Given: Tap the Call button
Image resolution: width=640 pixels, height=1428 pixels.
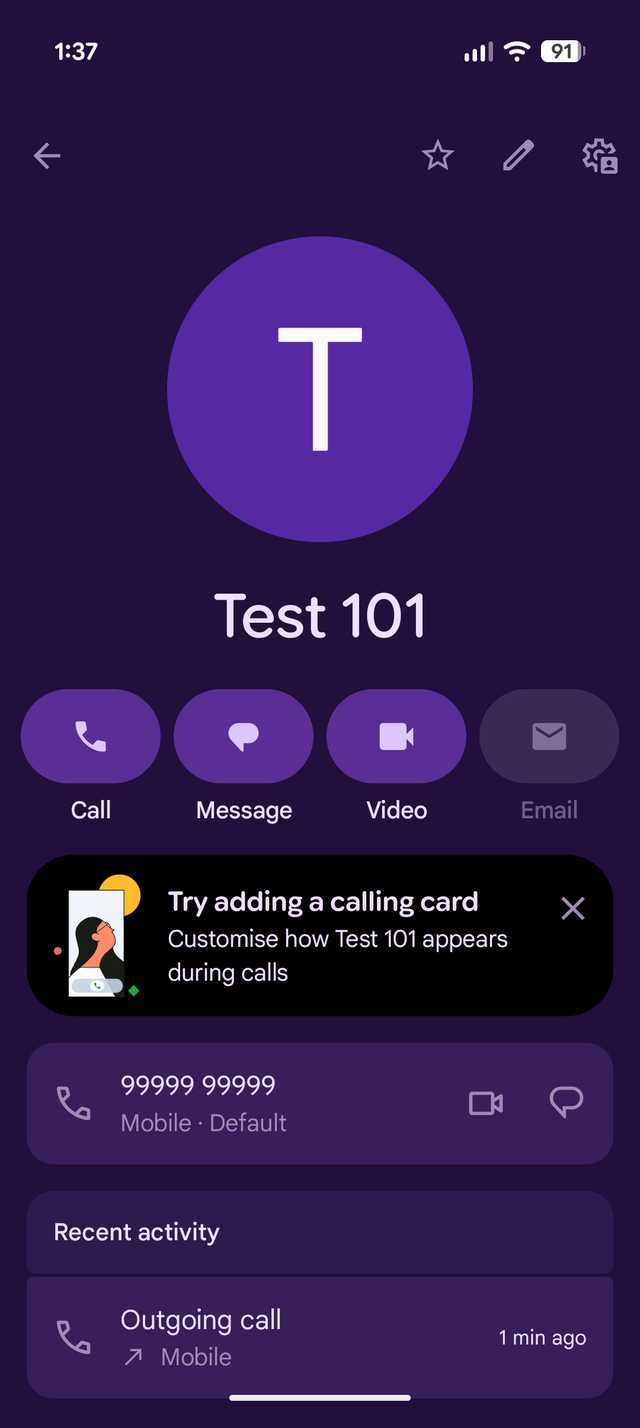Looking at the screenshot, I should click(x=91, y=737).
